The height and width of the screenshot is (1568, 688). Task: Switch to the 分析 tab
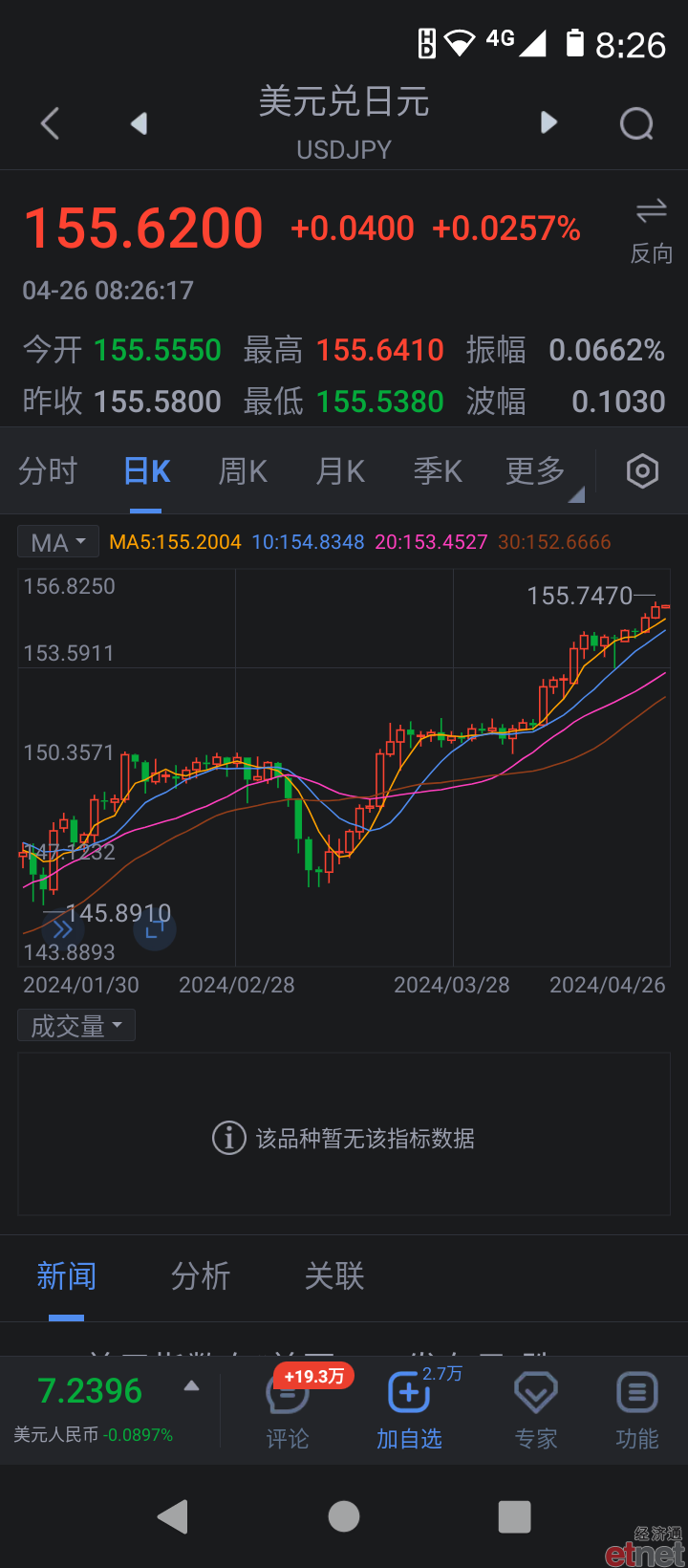coord(201,1276)
